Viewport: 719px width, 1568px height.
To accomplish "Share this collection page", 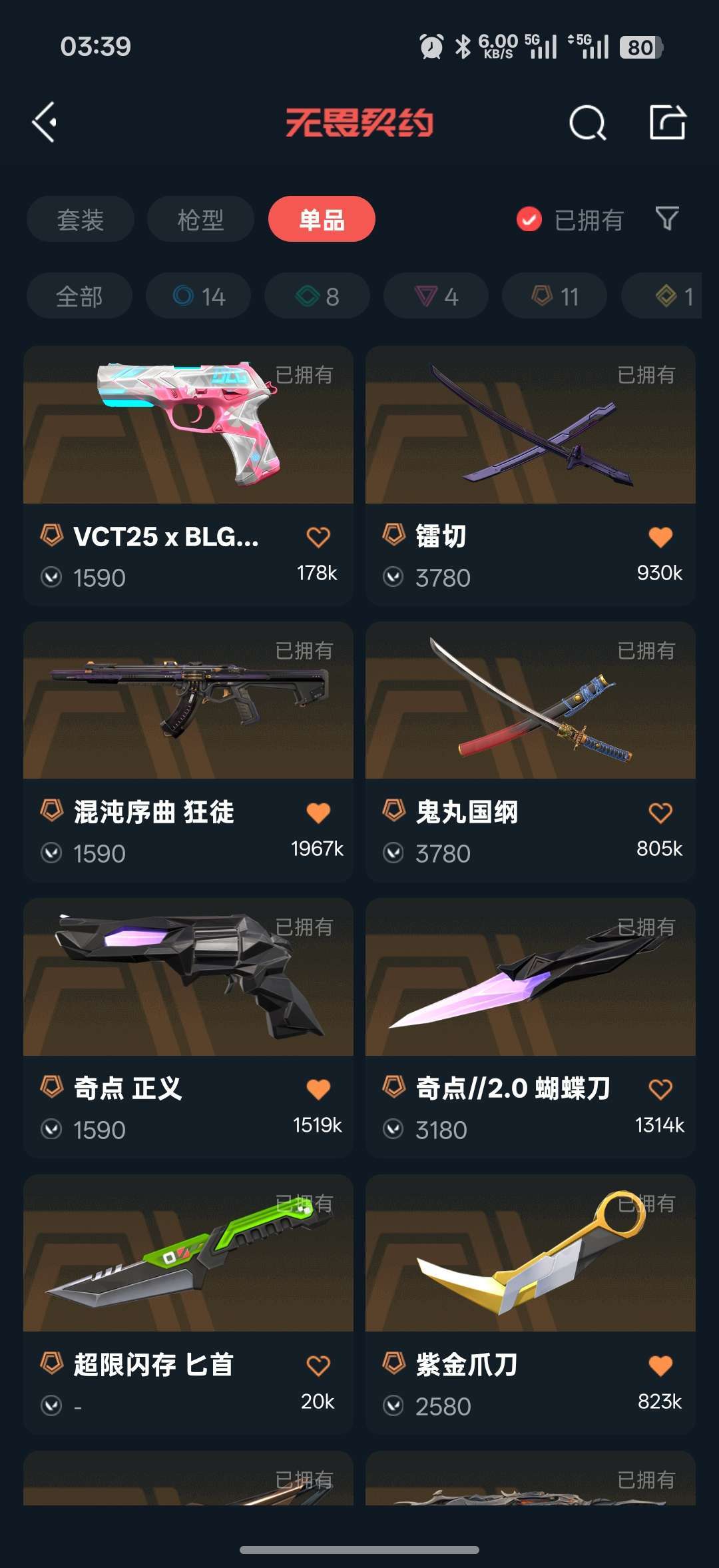I will click(x=667, y=123).
